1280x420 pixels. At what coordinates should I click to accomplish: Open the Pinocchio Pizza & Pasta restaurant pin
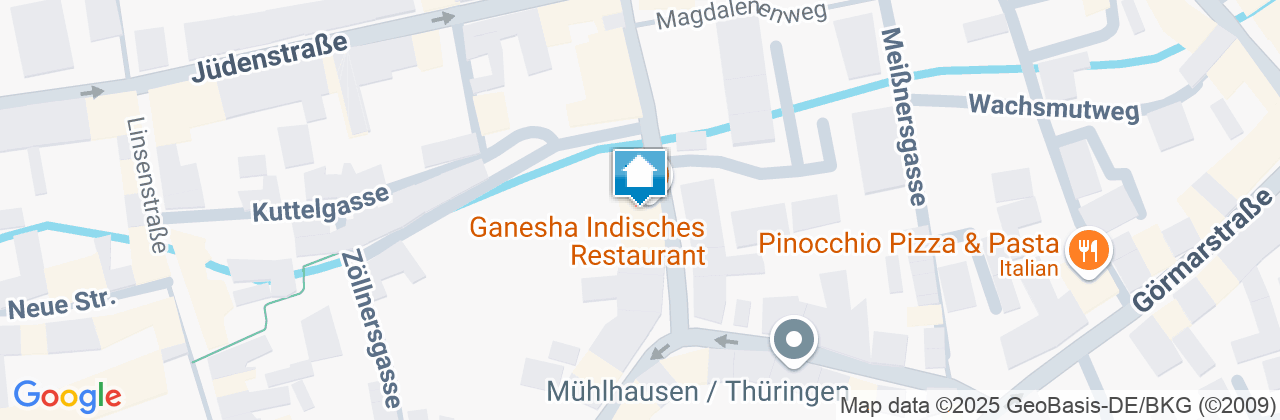(1084, 249)
